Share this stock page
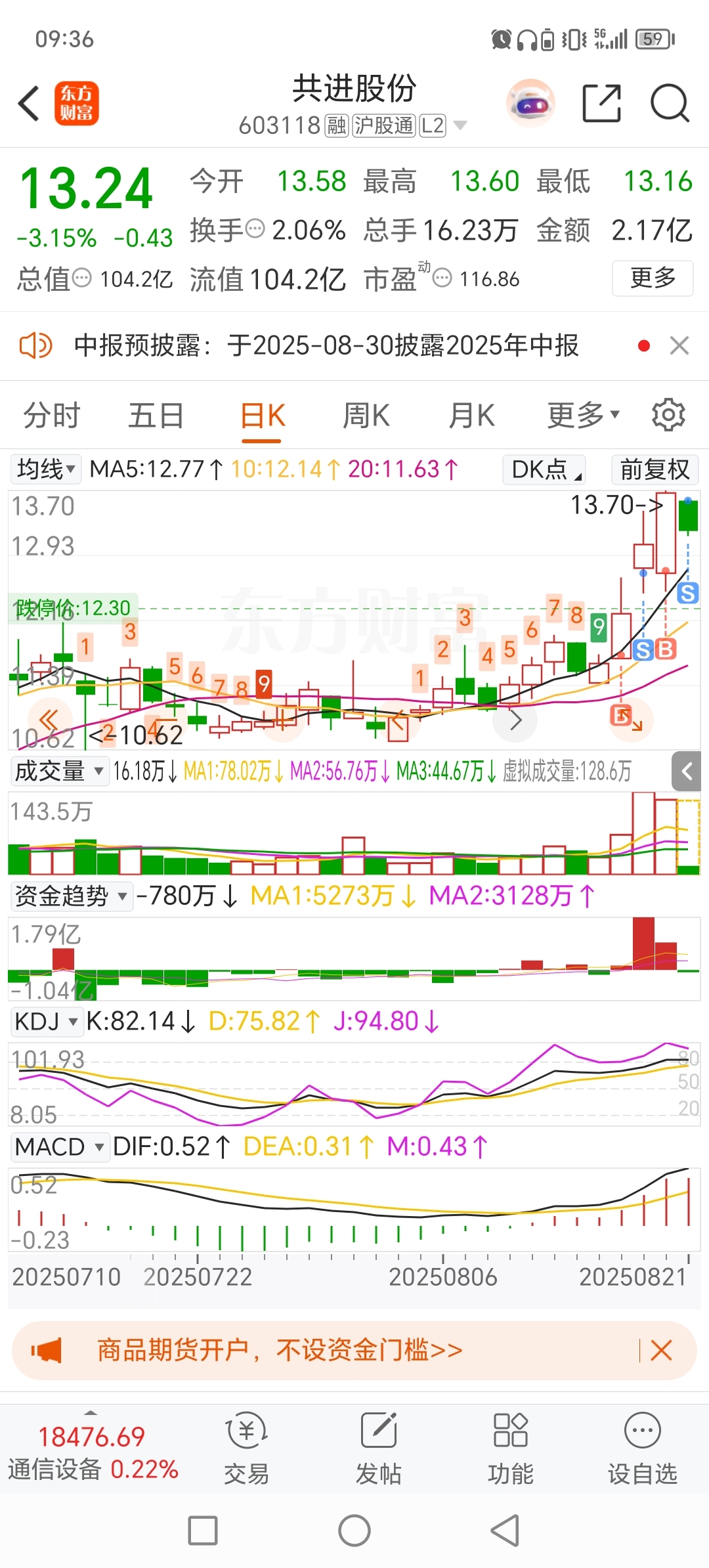 point(602,103)
